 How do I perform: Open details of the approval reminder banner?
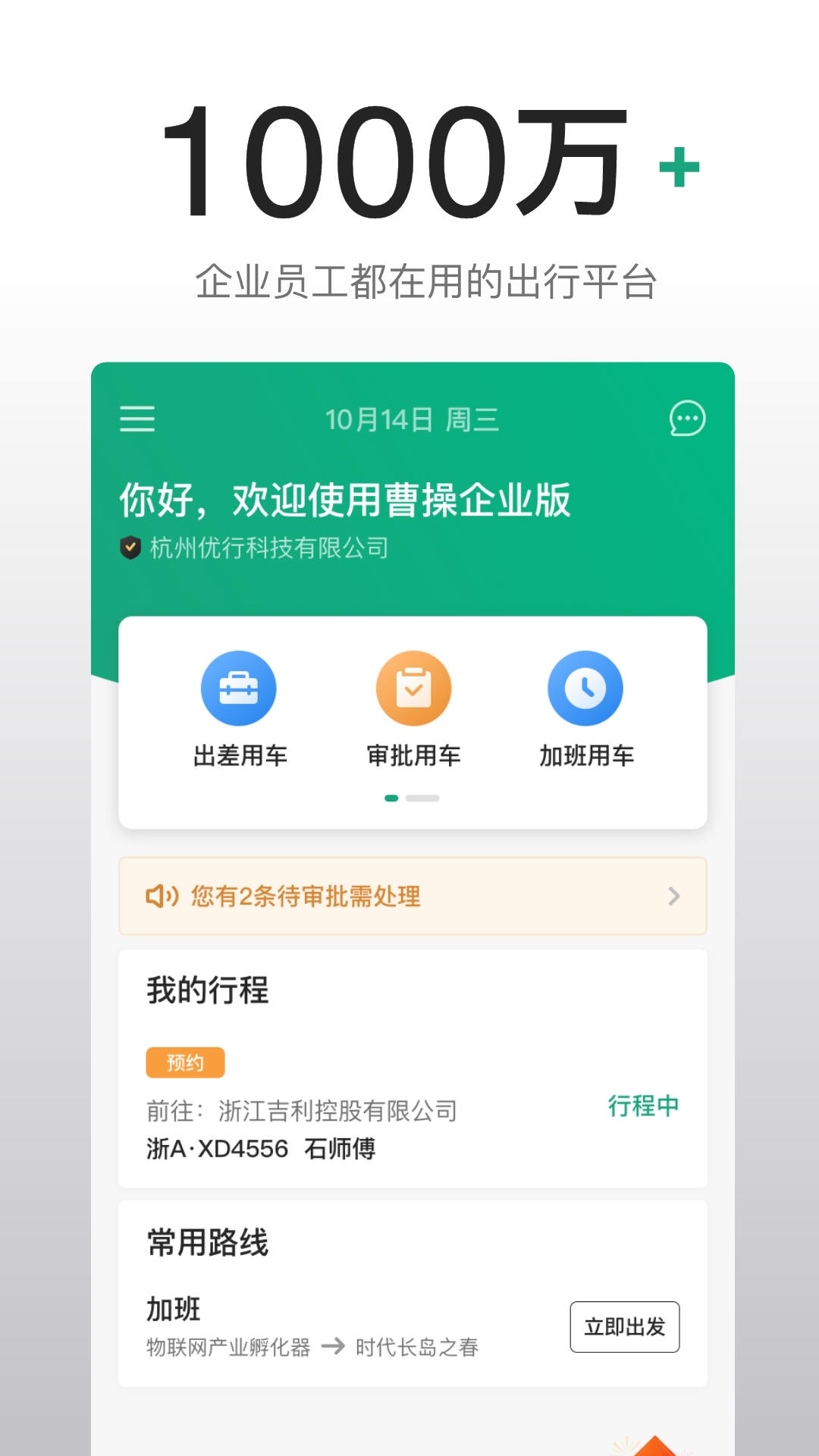pyautogui.click(x=412, y=896)
